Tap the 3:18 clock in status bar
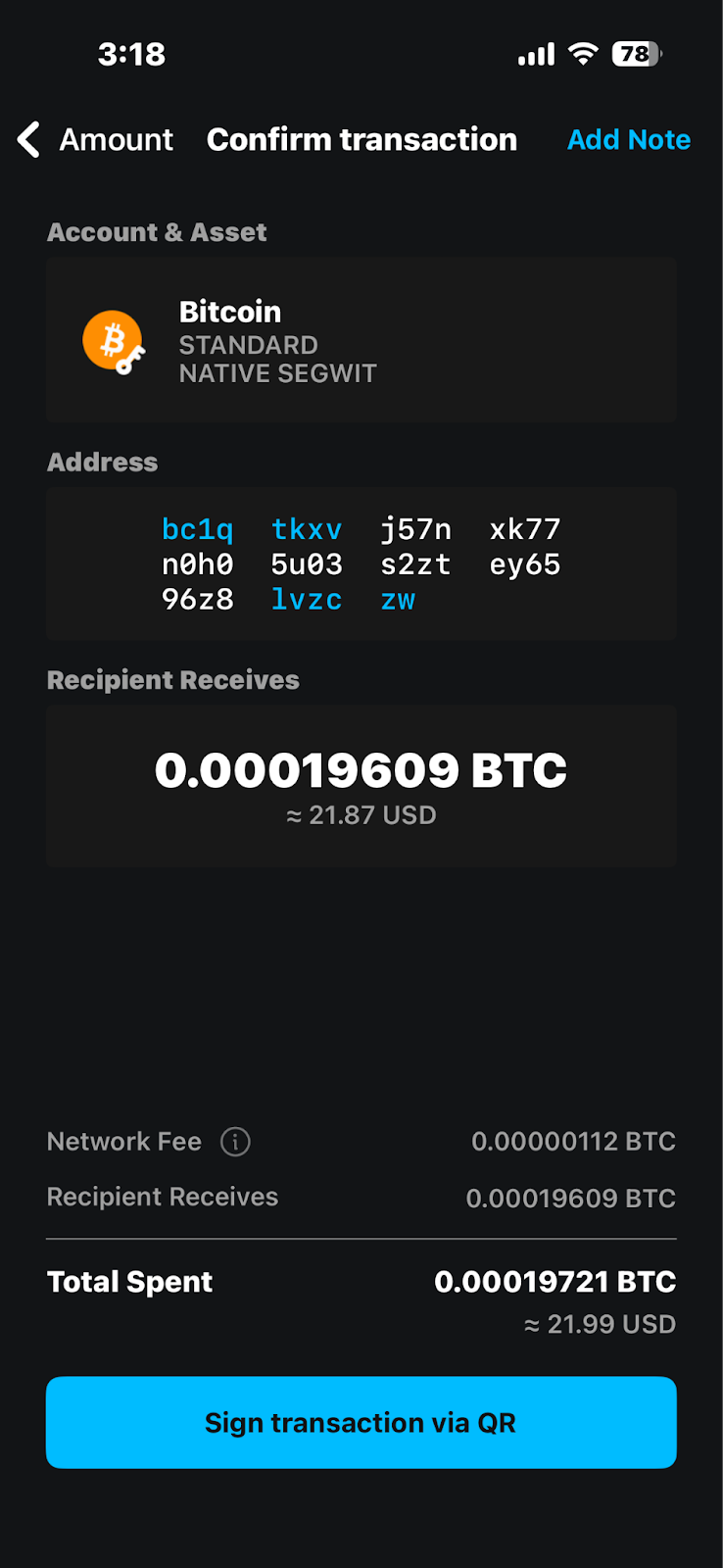Image resolution: width=723 pixels, height=1568 pixels. click(x=132, y=54)
